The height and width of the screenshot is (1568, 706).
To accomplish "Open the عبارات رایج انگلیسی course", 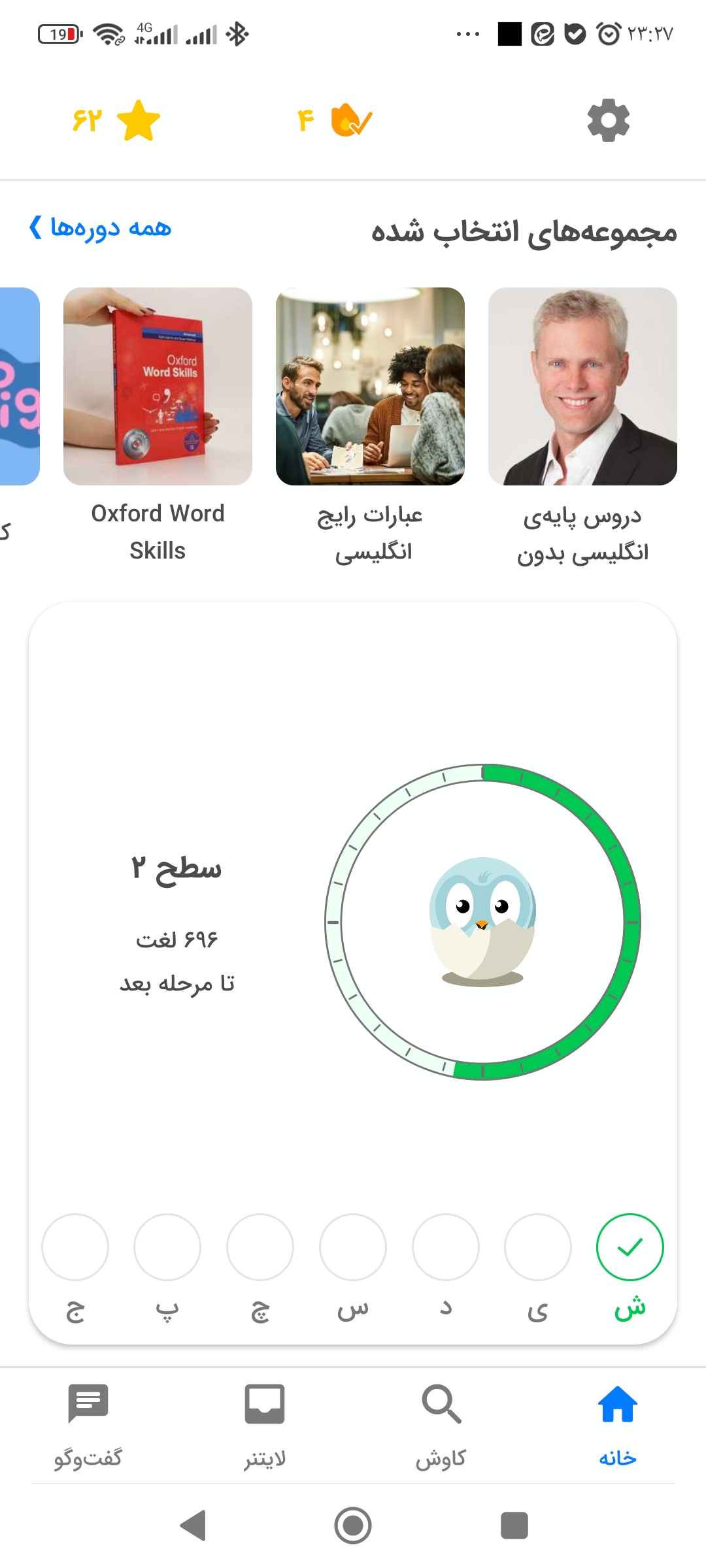I will (370, 426).
